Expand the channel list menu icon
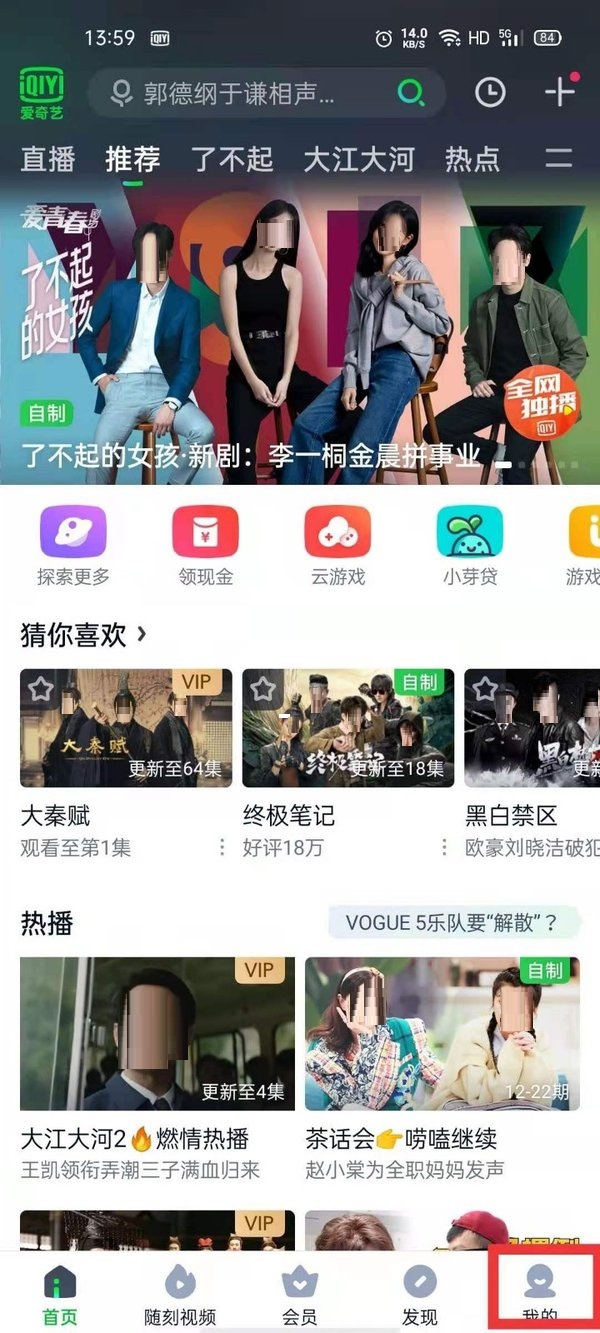Viewport: 600px width, 1333px height. coord(558,159)
